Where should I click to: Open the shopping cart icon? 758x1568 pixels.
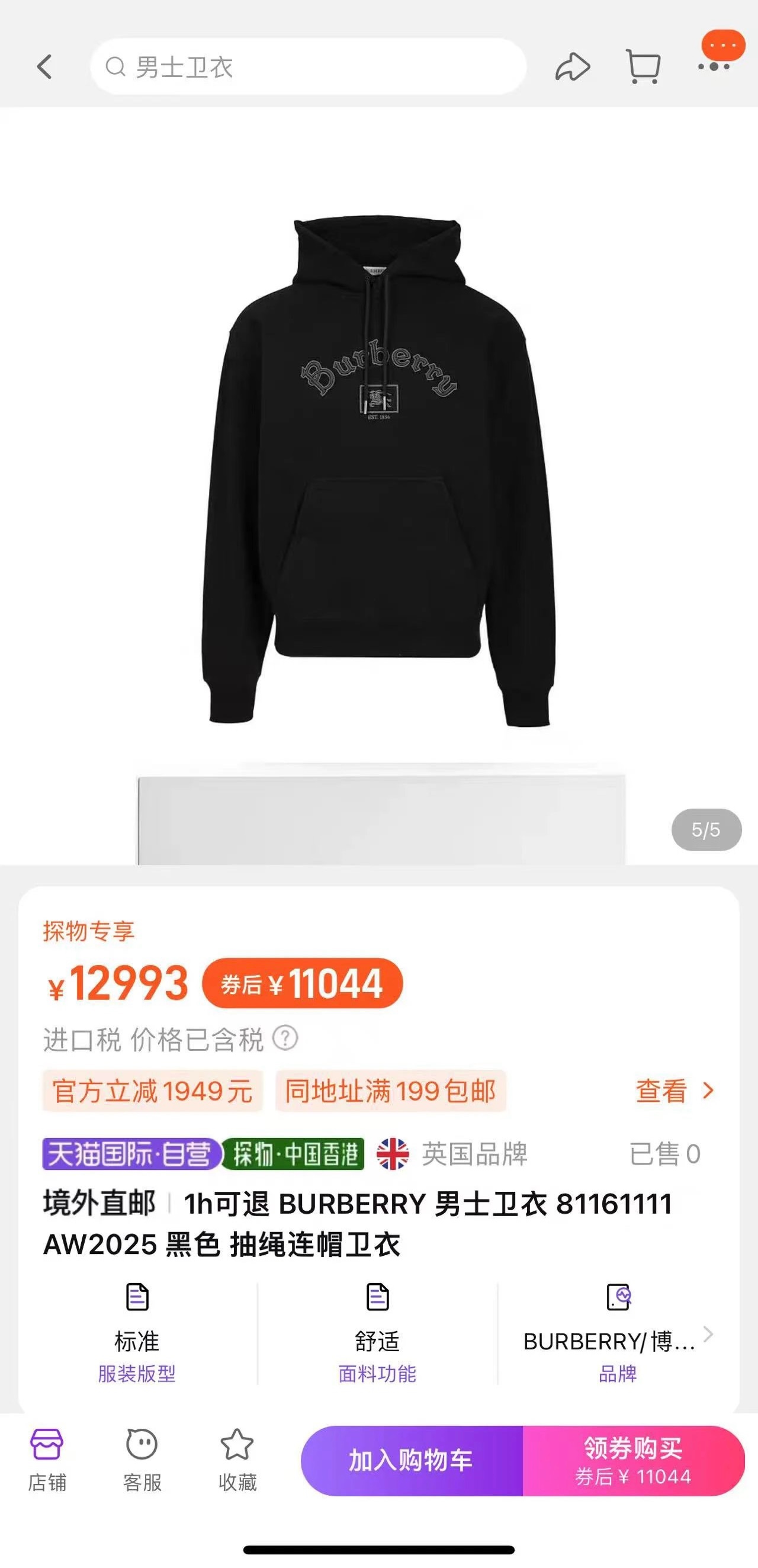(644, 67)
